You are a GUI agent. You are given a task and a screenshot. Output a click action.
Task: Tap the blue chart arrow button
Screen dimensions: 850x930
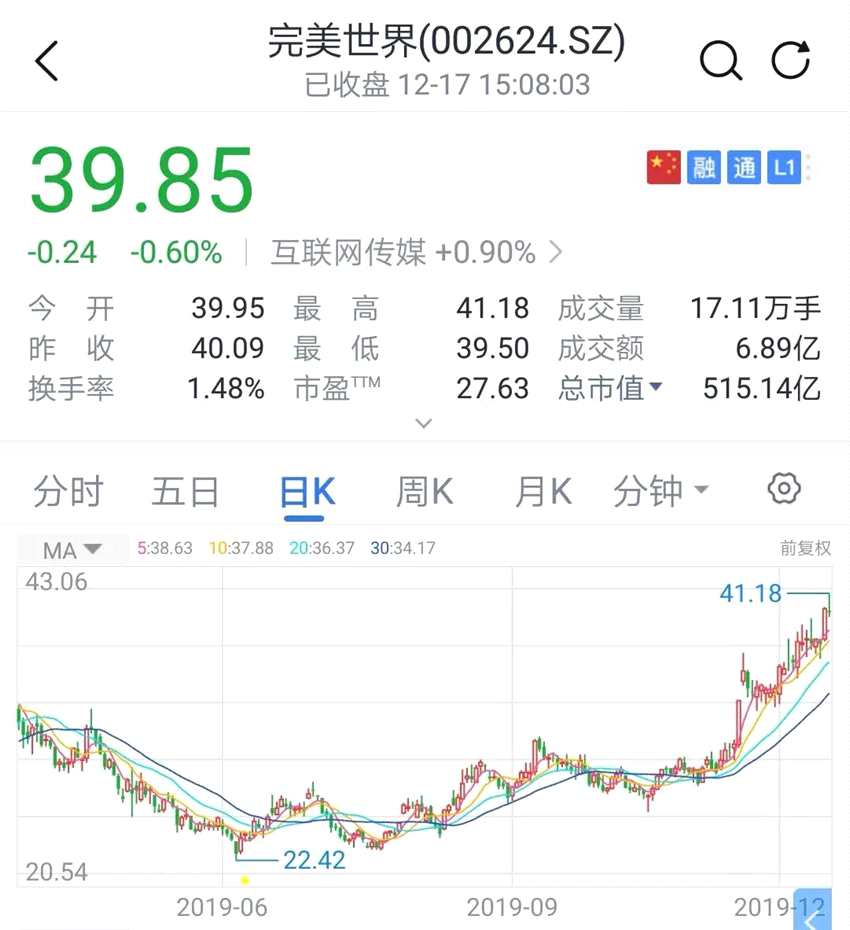811,913
